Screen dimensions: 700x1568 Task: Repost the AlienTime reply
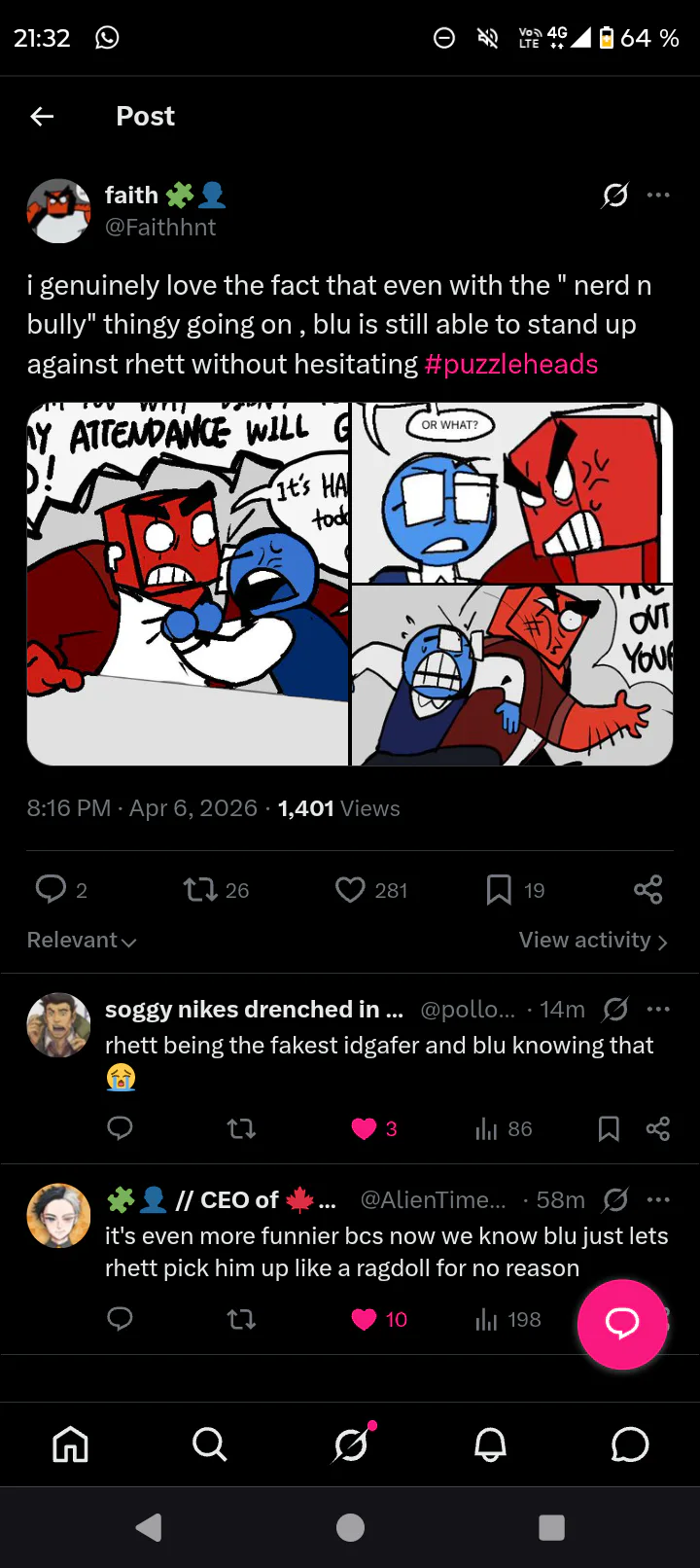(241, 1319)
